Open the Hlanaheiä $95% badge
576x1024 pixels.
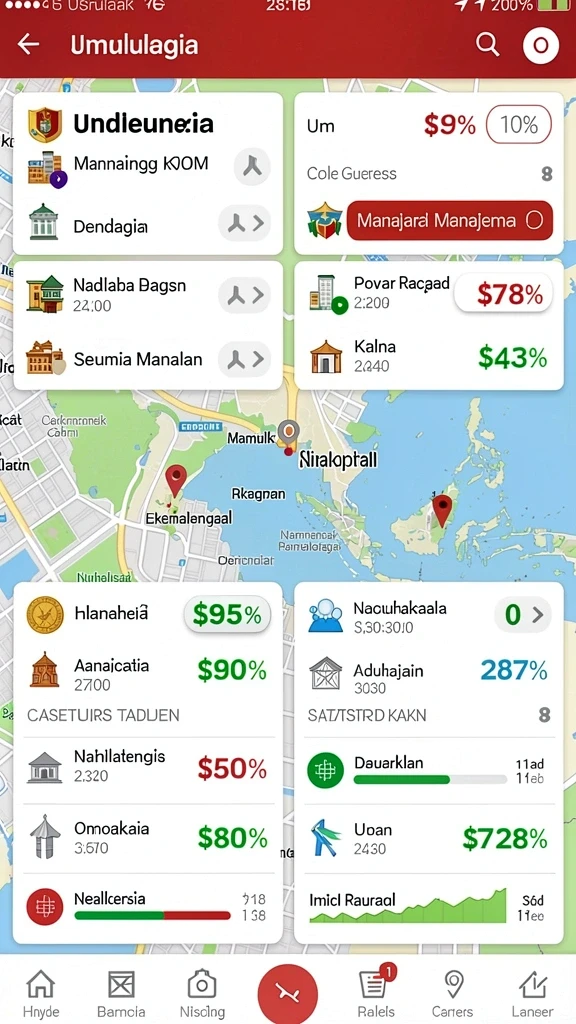[x=227, y=614]
